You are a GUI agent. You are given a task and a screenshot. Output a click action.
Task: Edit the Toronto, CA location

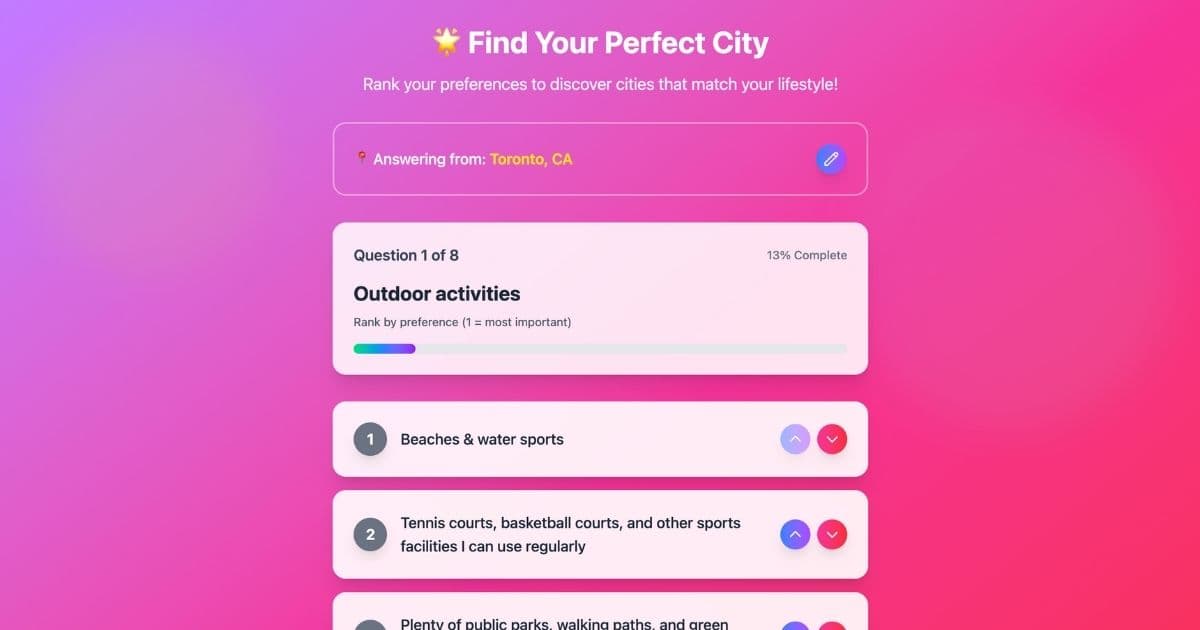pyautogui.click(x=830, y=159)
